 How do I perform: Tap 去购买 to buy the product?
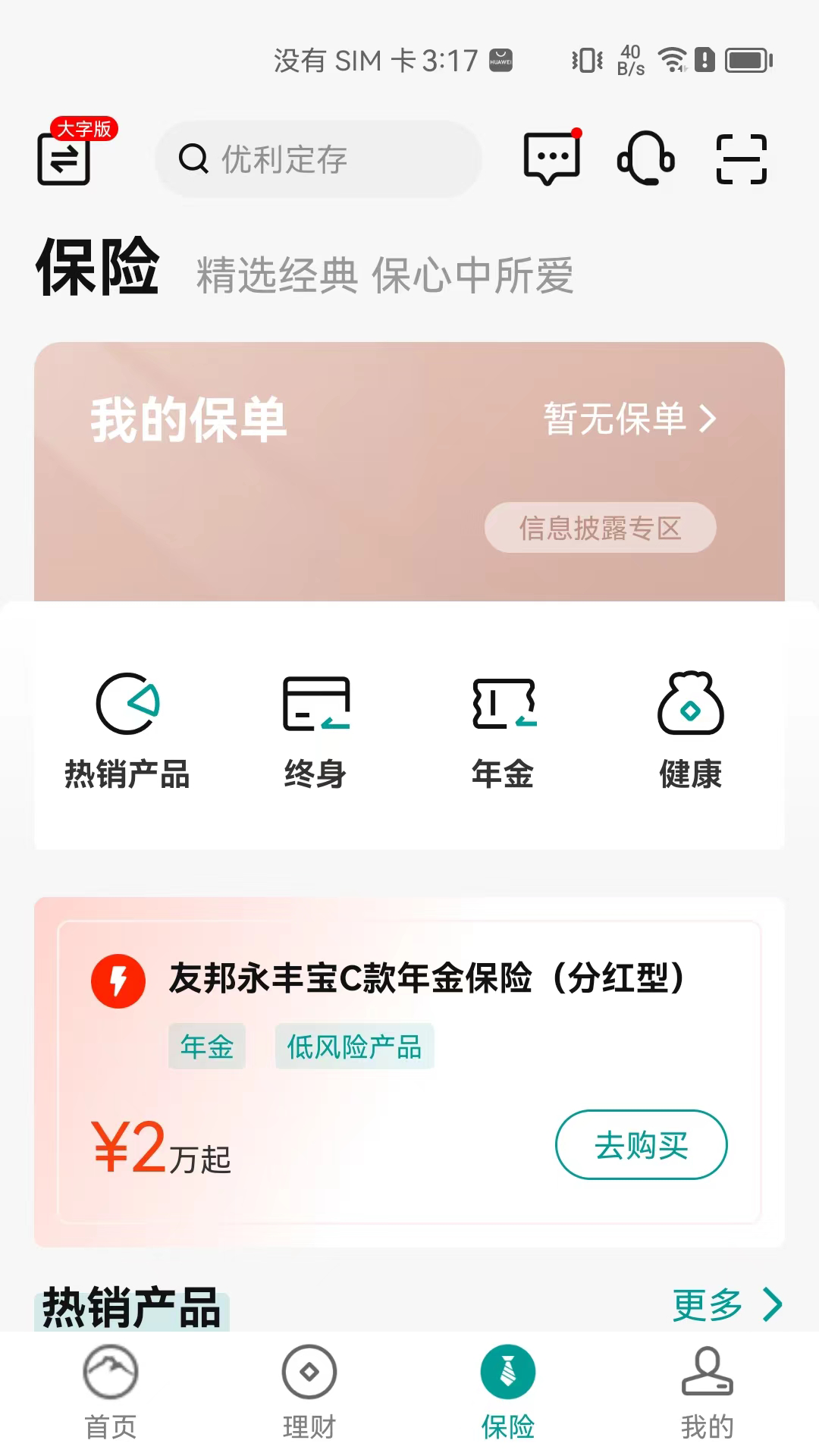(641, 1145)
